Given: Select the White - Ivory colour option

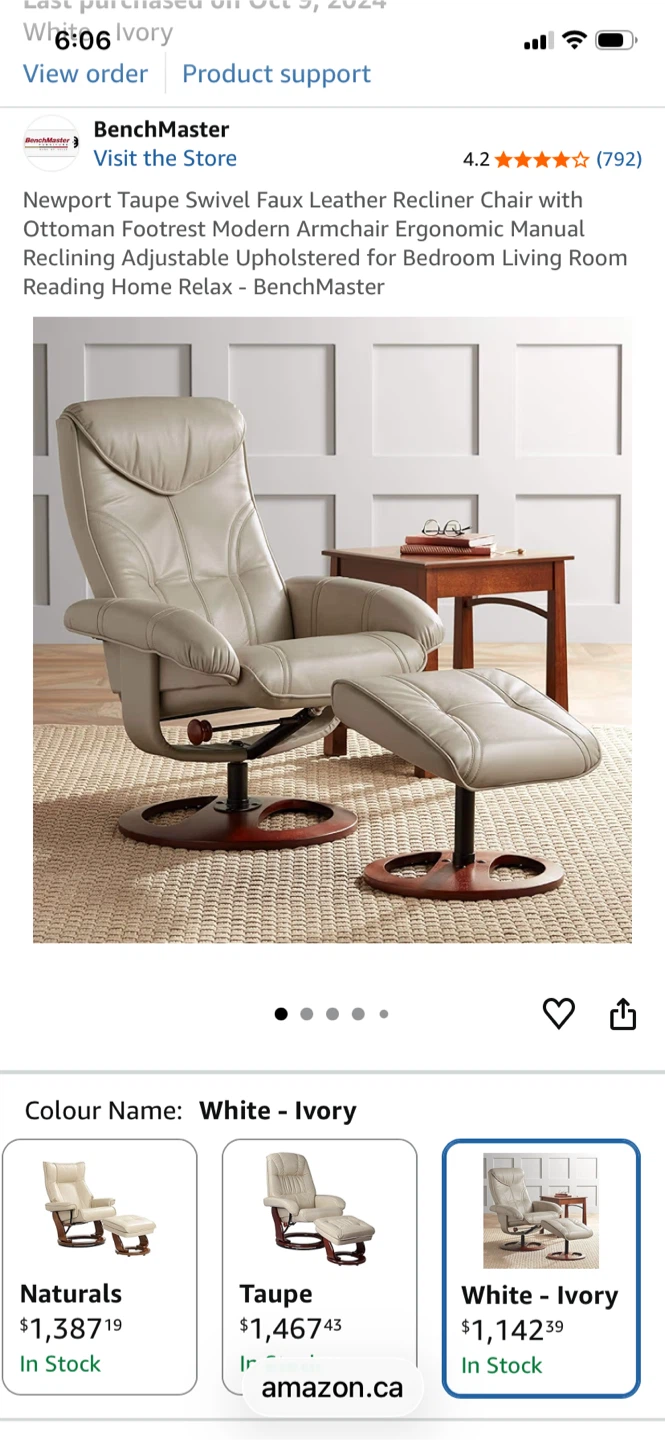Looking at the screenshot, I should 541,1268.
